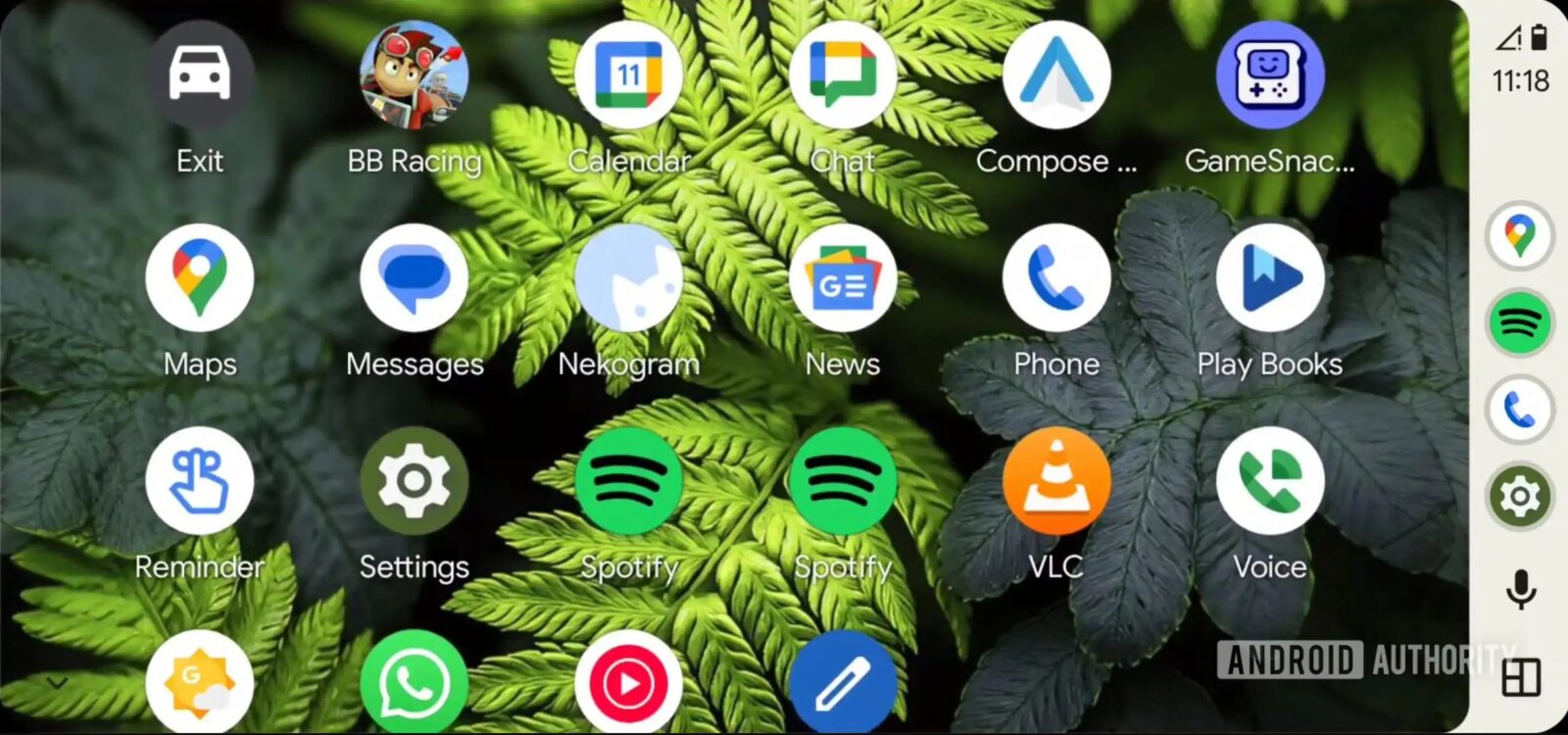Activate the voice assistant microphone

1520,589
